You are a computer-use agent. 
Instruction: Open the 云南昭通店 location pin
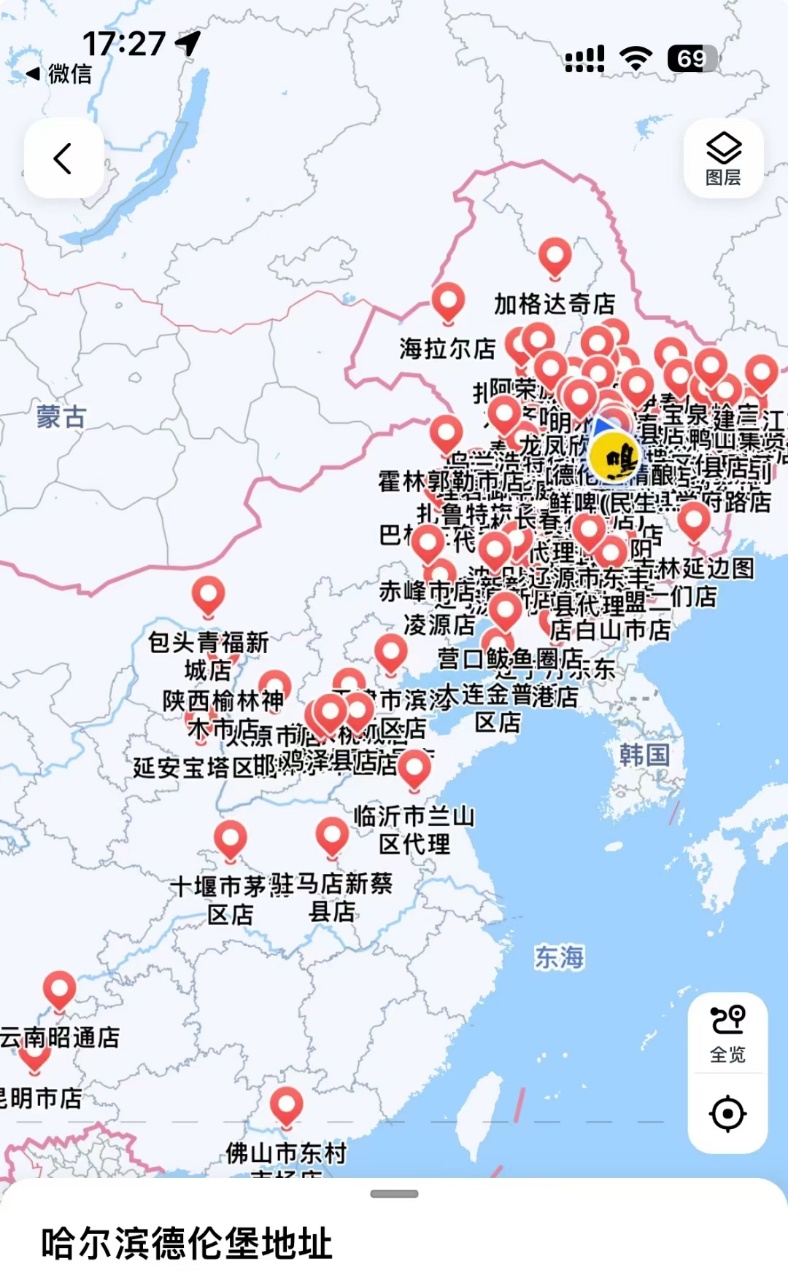(x=60, y=990)
